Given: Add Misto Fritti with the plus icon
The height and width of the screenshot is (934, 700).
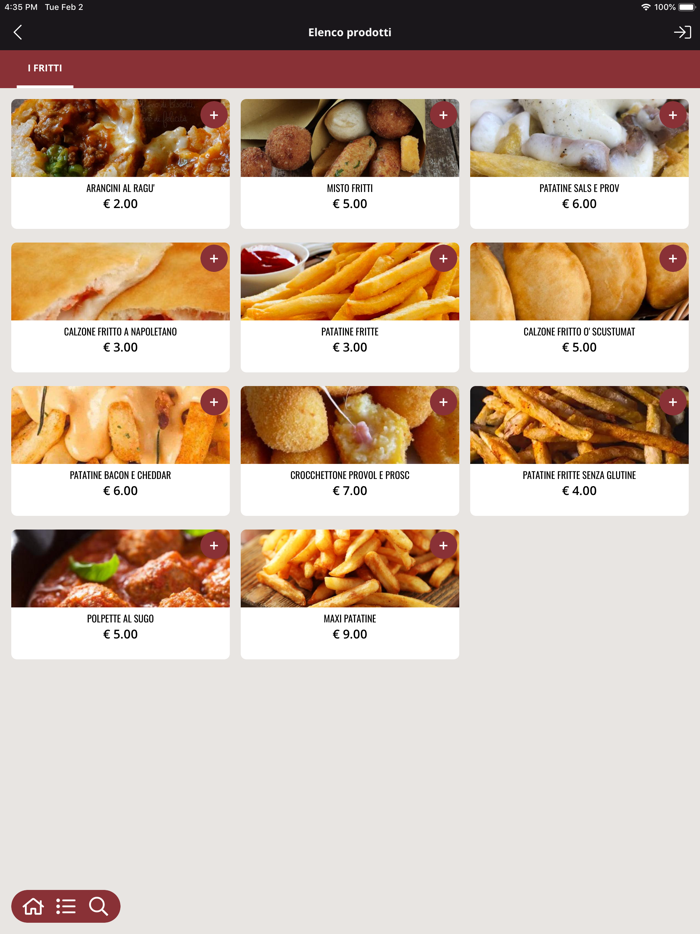Looking at the screenshot, I should 443,115.
